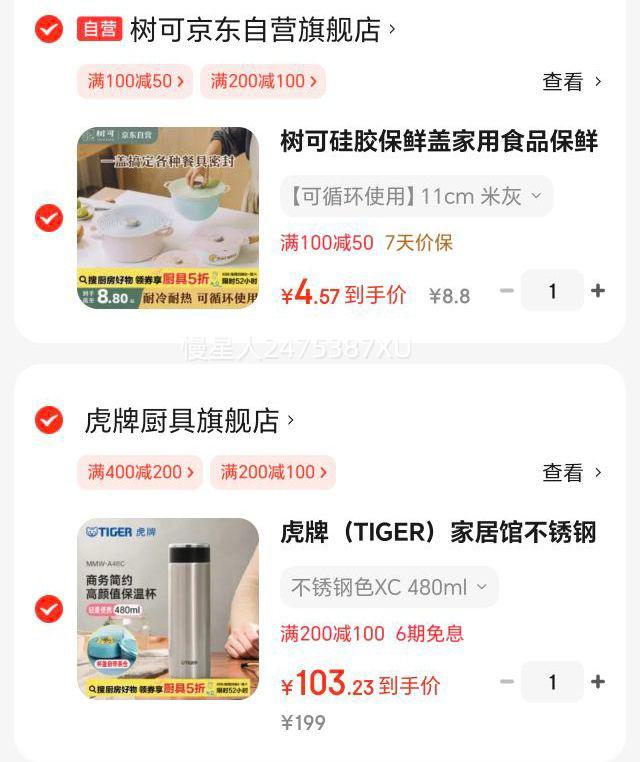
Task: Change the 不锈钢色XC 480ml dropdown
Action: coord(389,587)
